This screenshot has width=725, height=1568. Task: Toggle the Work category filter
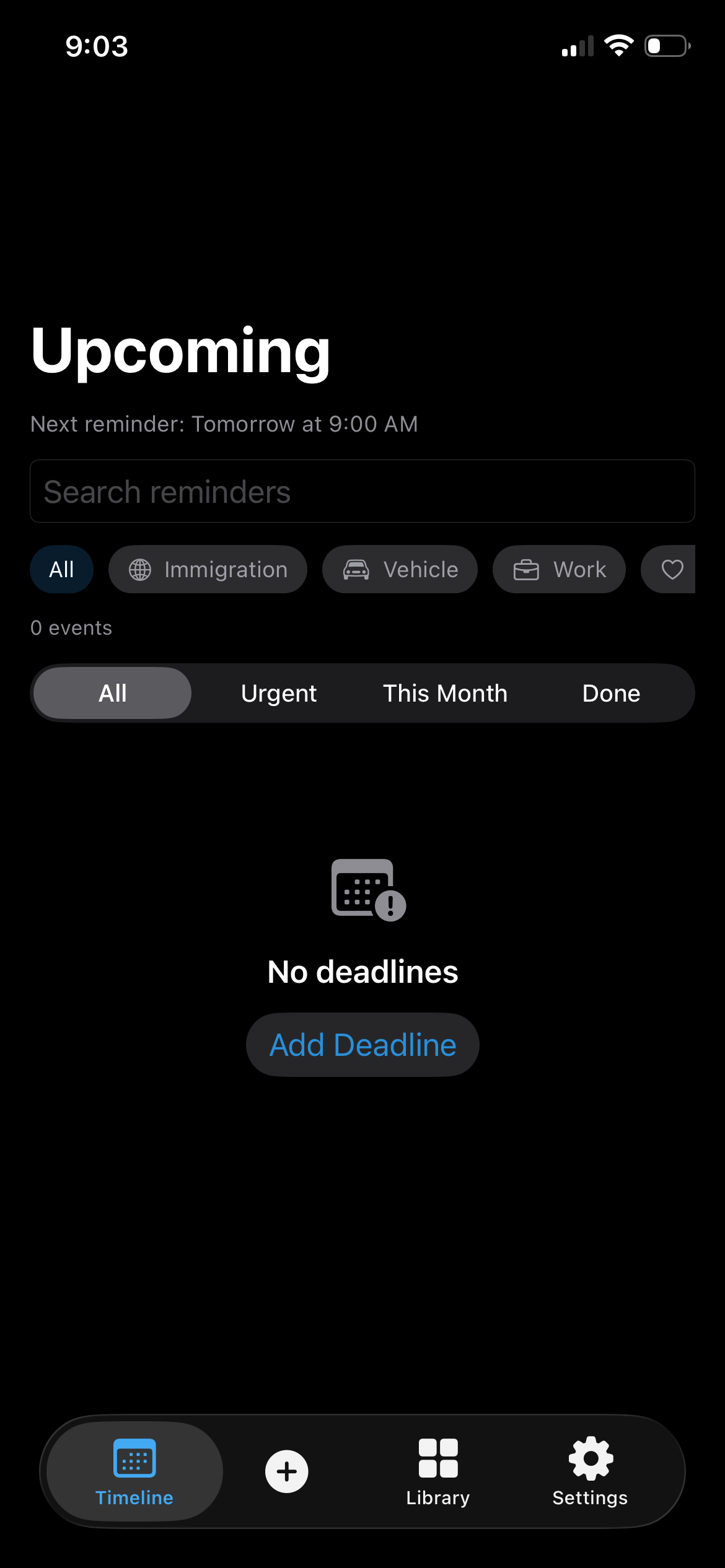[558, 569]
